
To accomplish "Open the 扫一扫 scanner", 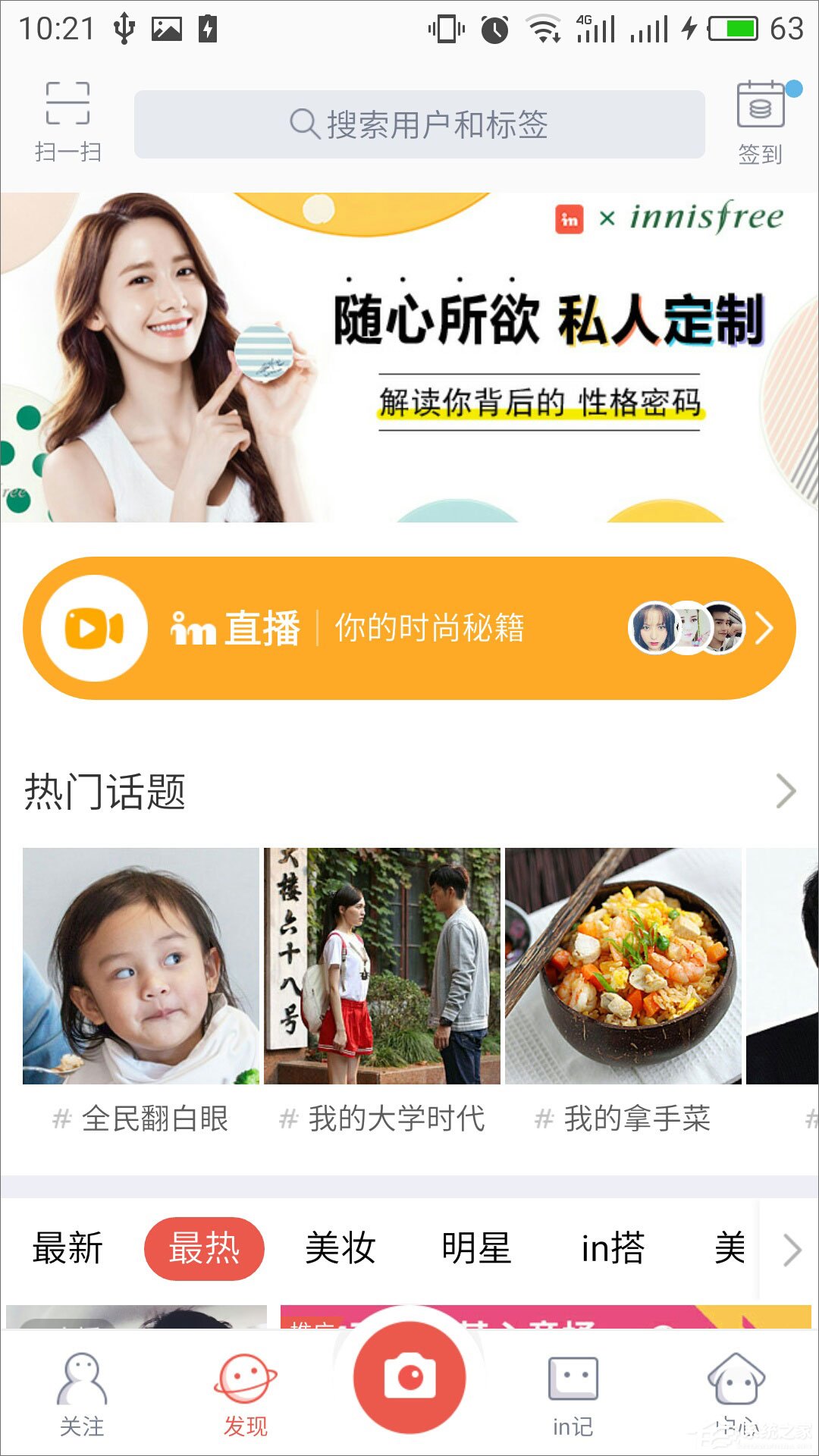I will pyautogui.click(x=67, y=121).
